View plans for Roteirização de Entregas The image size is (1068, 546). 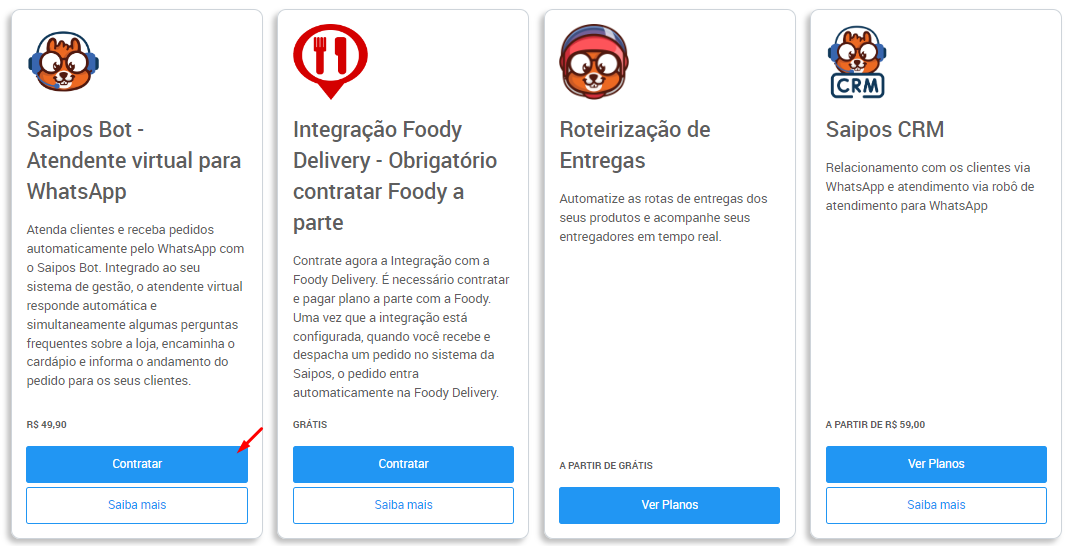669,505
